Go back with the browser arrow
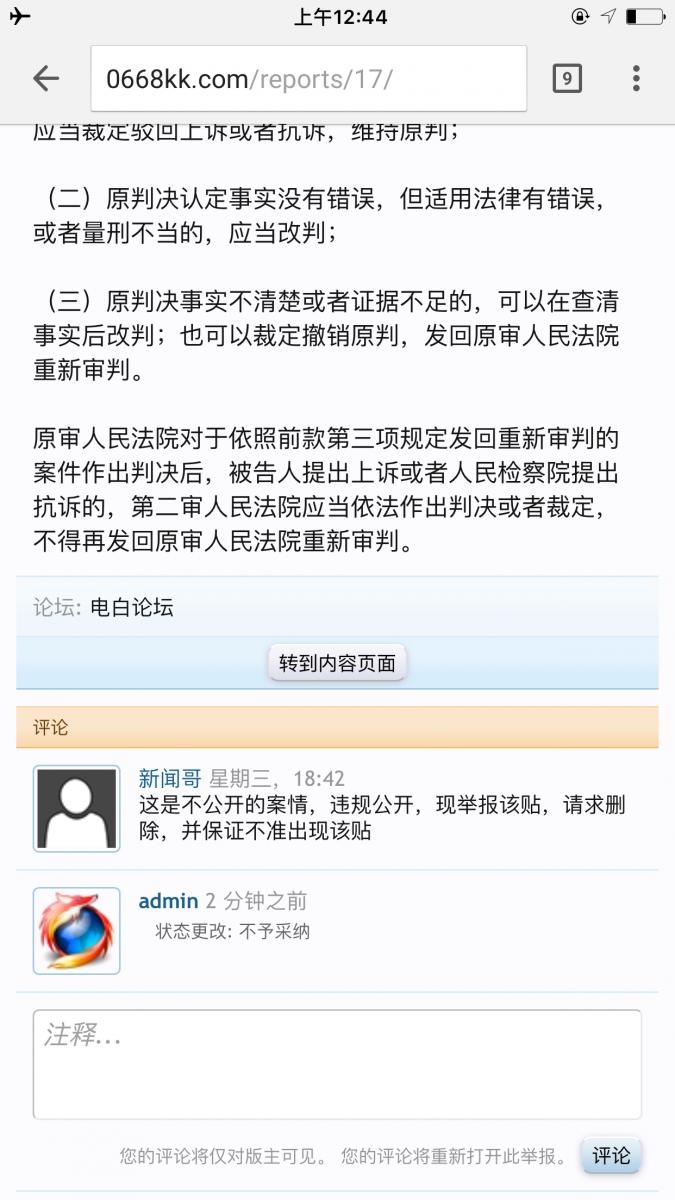This screenshot has height=1200, width=675. (46, 79)
